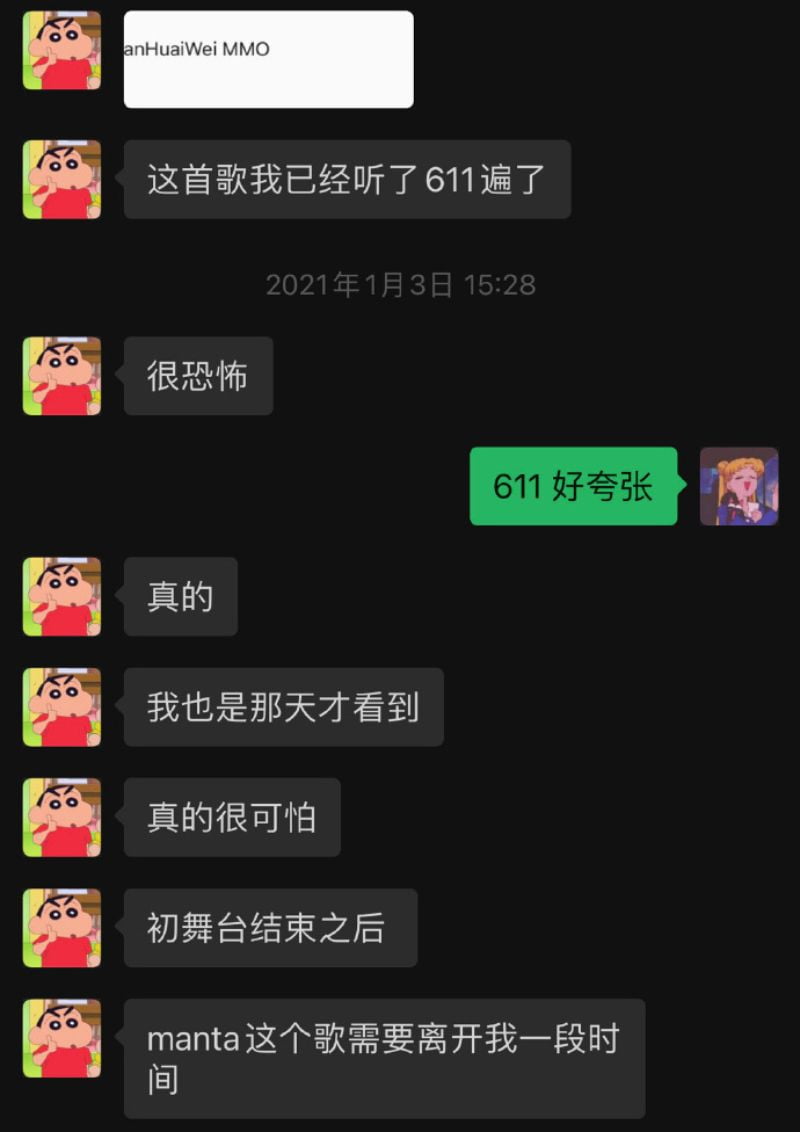800x1132 pixels.
Task: Tap the Shin-chan avatar next to 很恐怖
Action: [62, 376]
